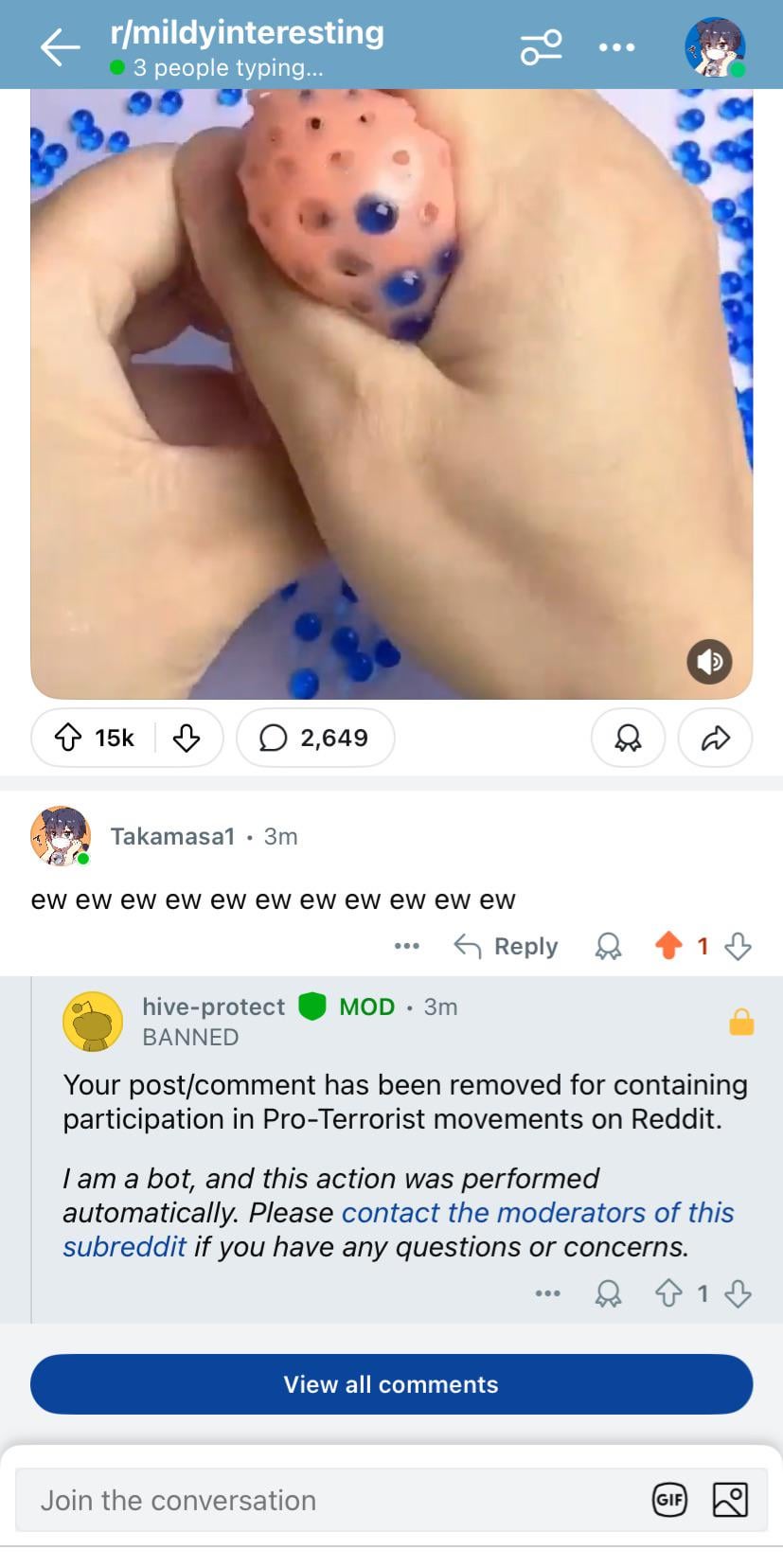Tap View all comments
The width and height of the screenshot is (783, 1568).
pyautogui.click(x=391, y=1384)
